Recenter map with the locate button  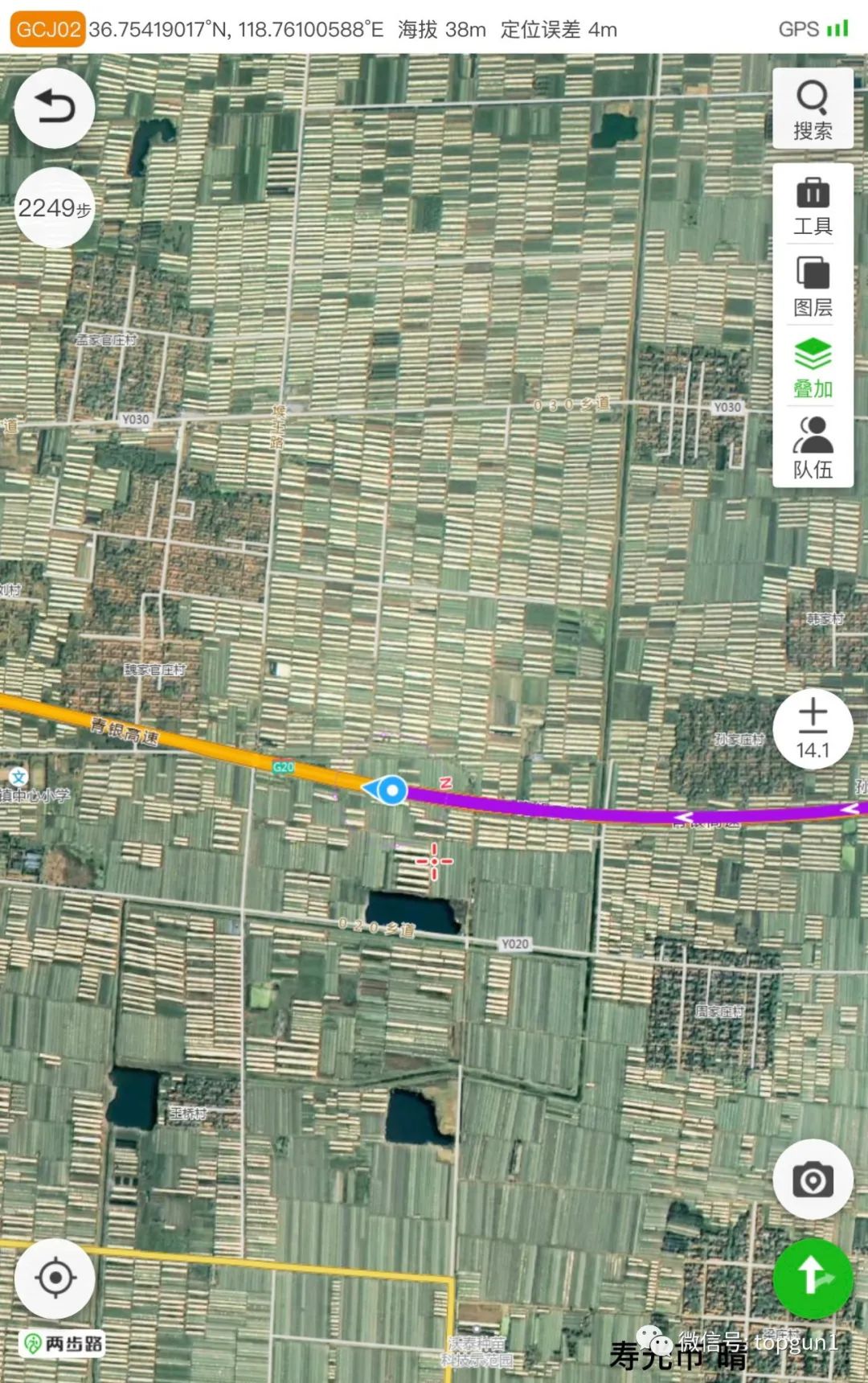[x=55, y=1278]
